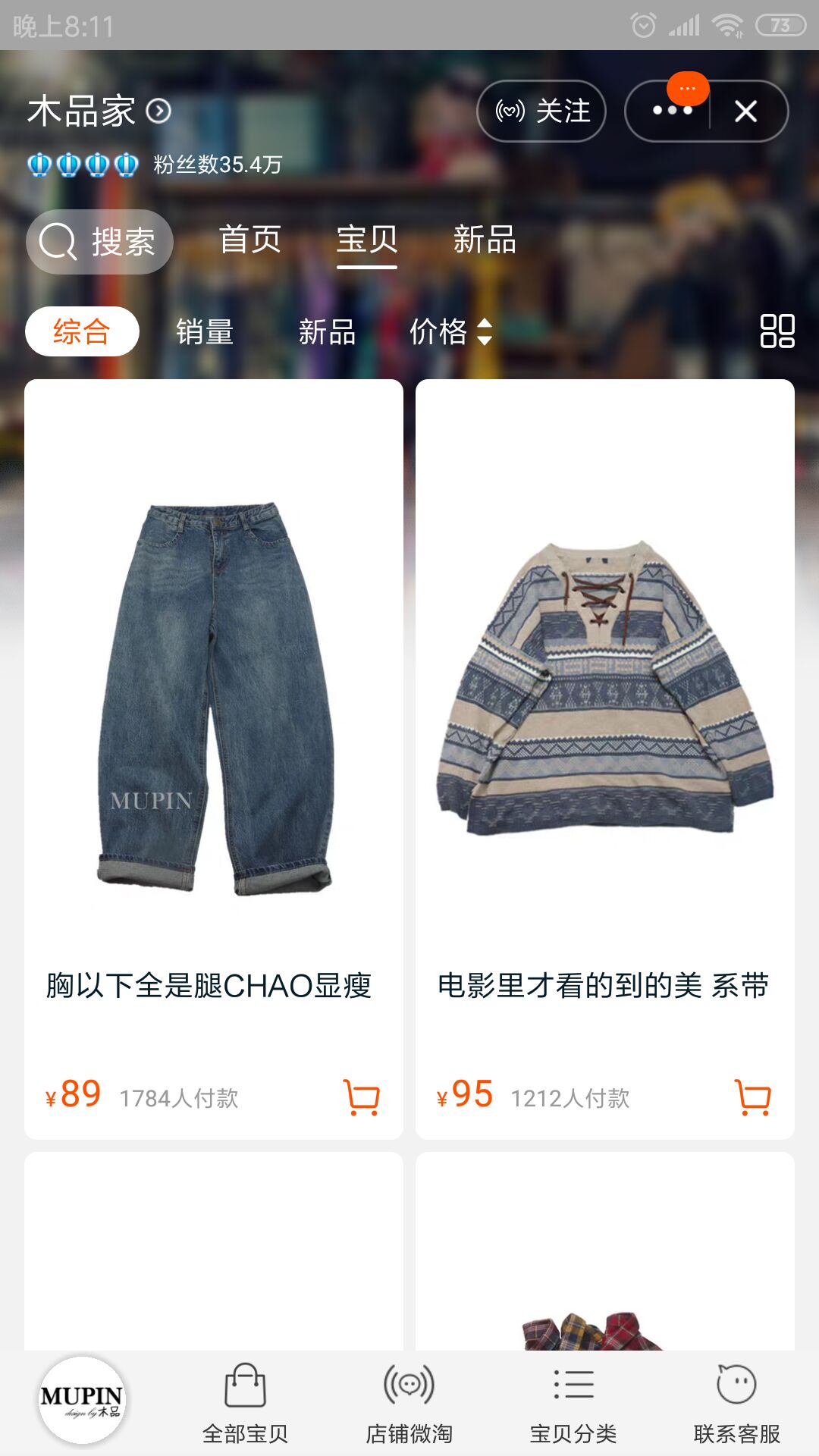Expand shop details via arrow next to 木品家
The image size is (819, 1456).
point(158,111)
